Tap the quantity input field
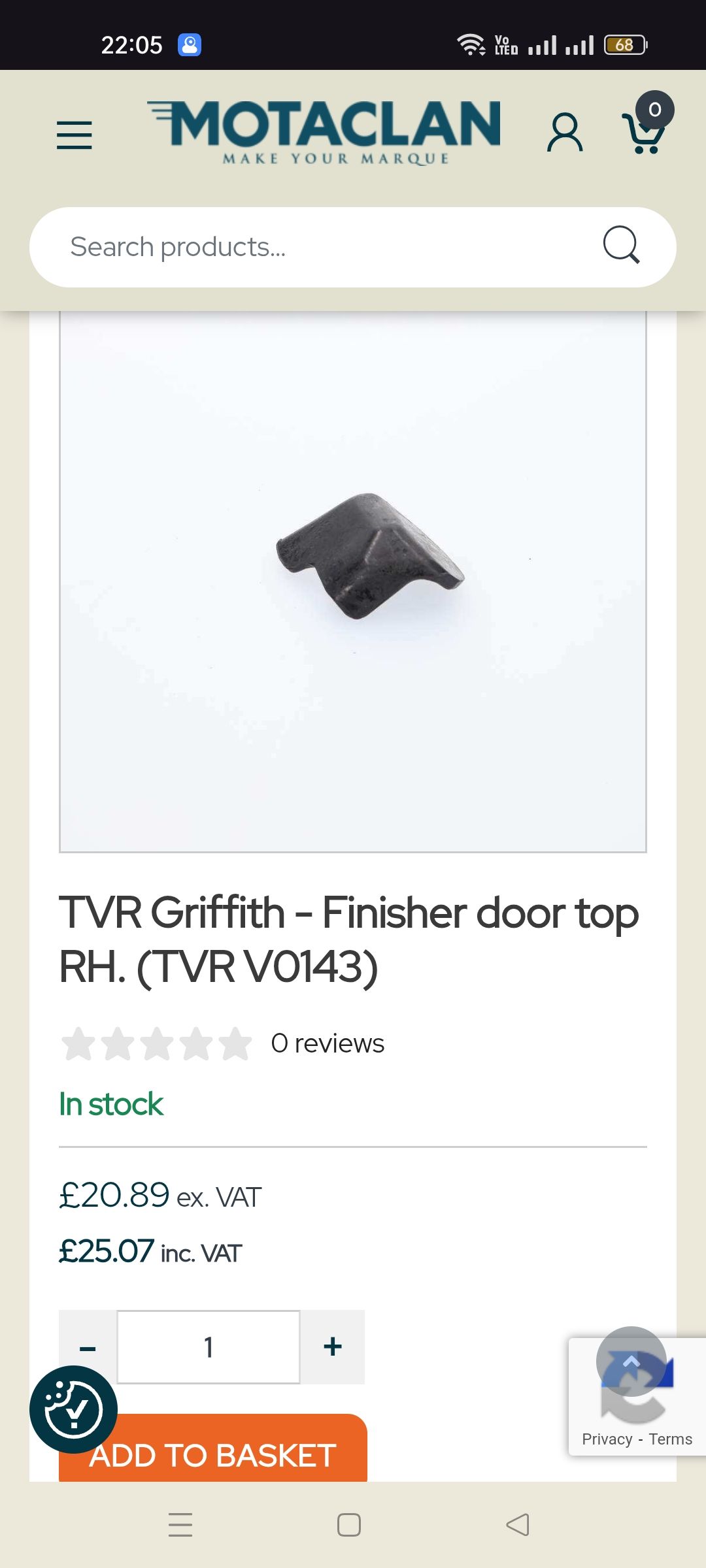 pos(209,1347)
